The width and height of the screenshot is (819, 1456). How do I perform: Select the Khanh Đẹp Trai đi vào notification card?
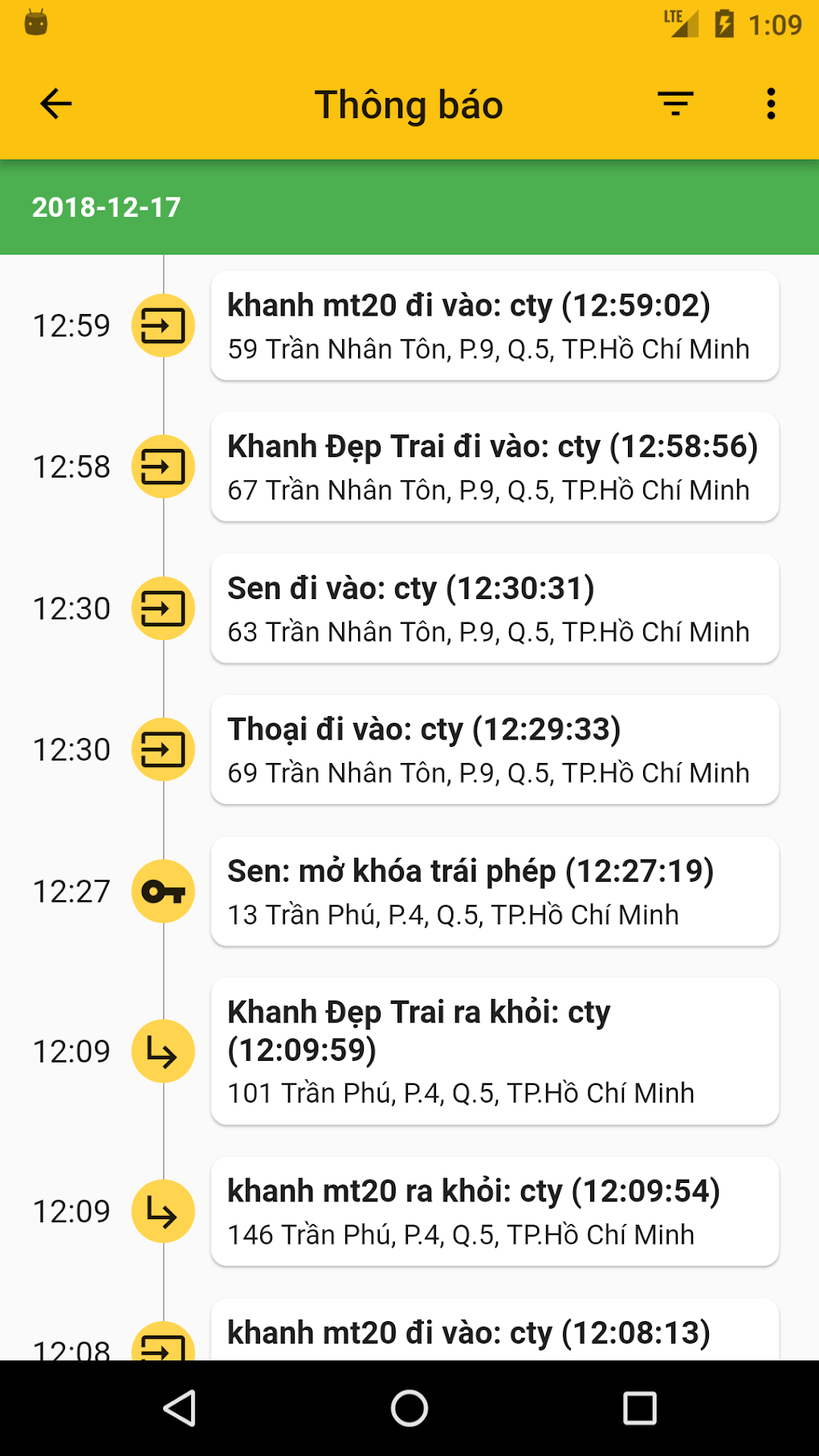click(x=495, y=467)
